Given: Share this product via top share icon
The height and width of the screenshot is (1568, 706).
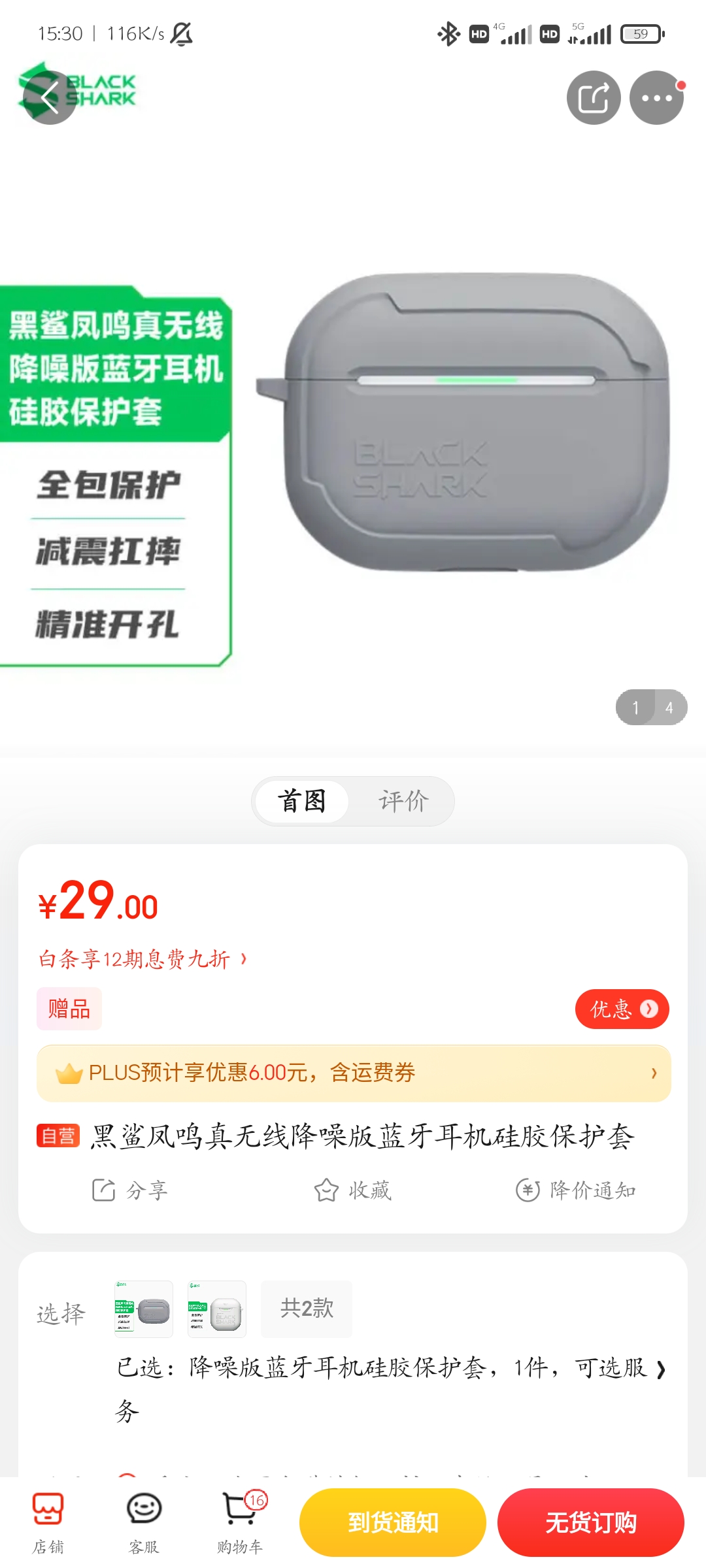Looking at the screenshot, I should [x=593, y=98].
